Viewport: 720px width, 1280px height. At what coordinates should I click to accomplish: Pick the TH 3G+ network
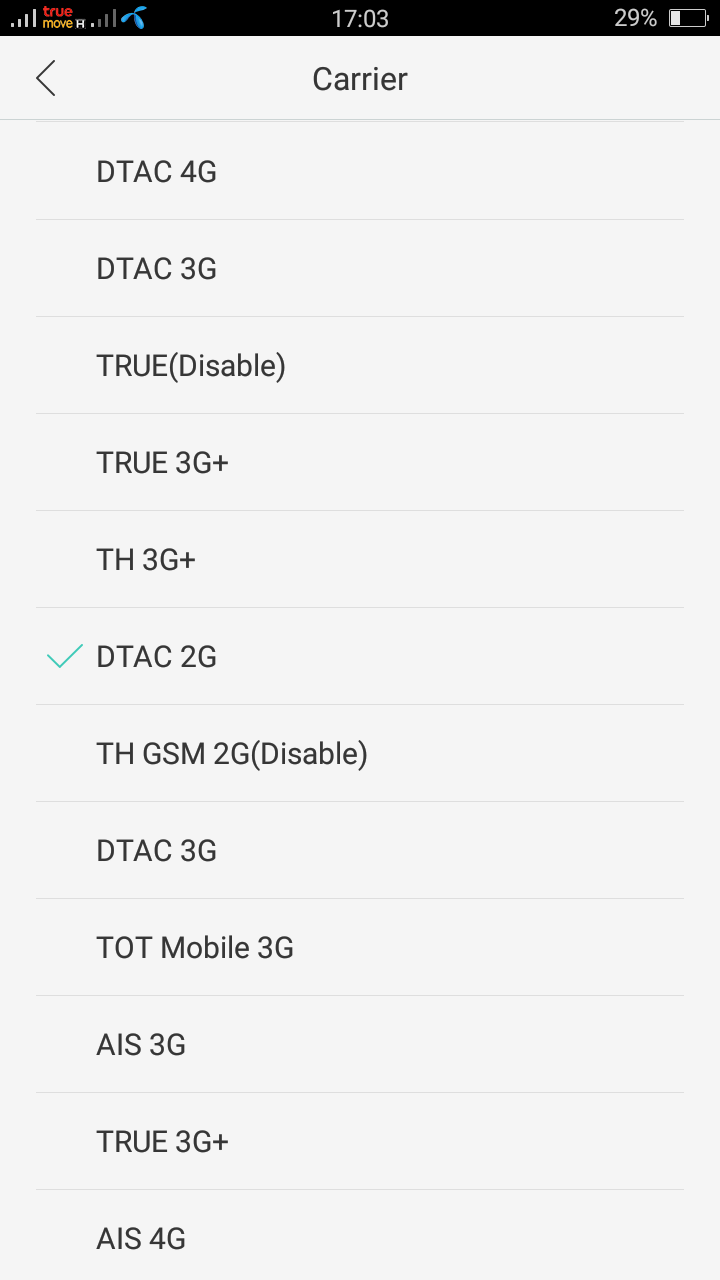click(x=360, y=560)
